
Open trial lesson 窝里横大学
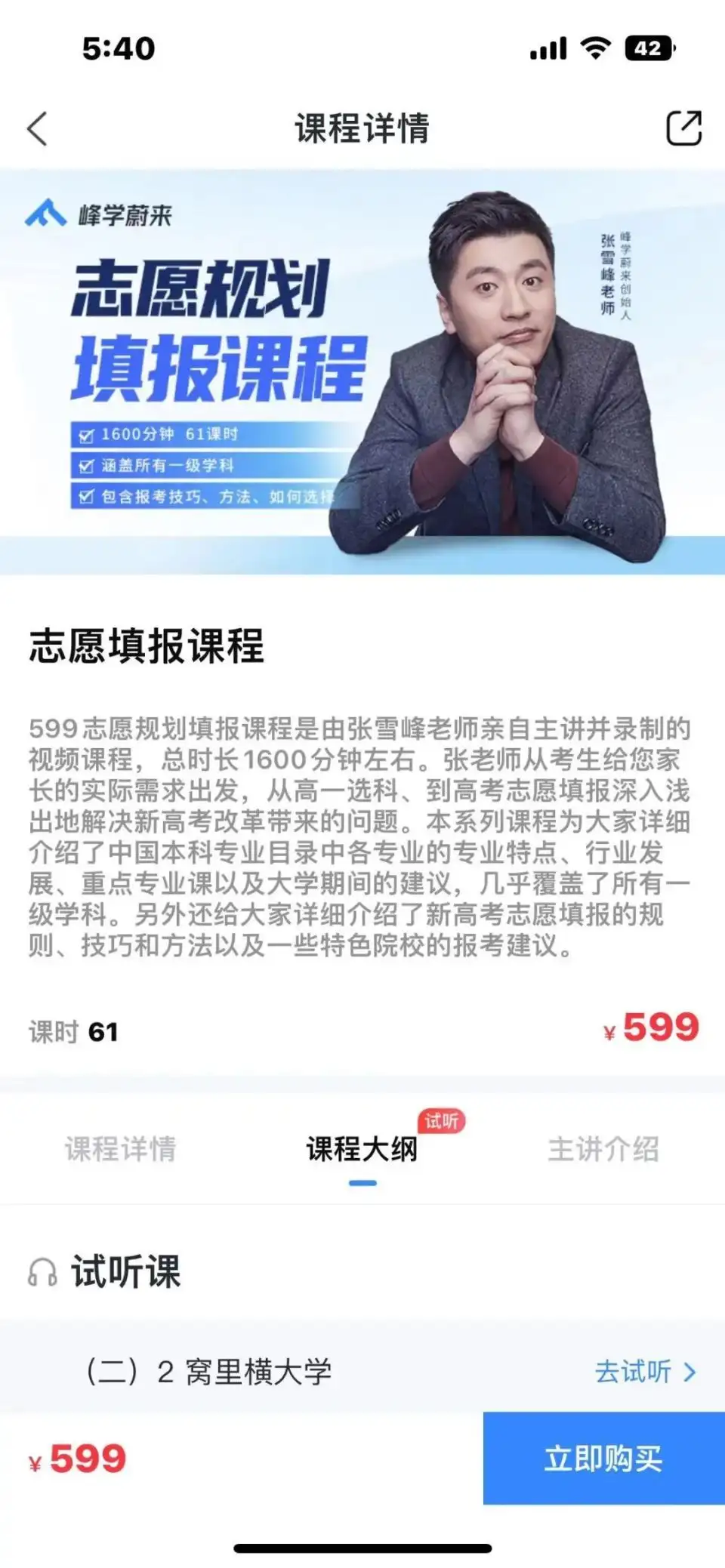click(245, 1371)
